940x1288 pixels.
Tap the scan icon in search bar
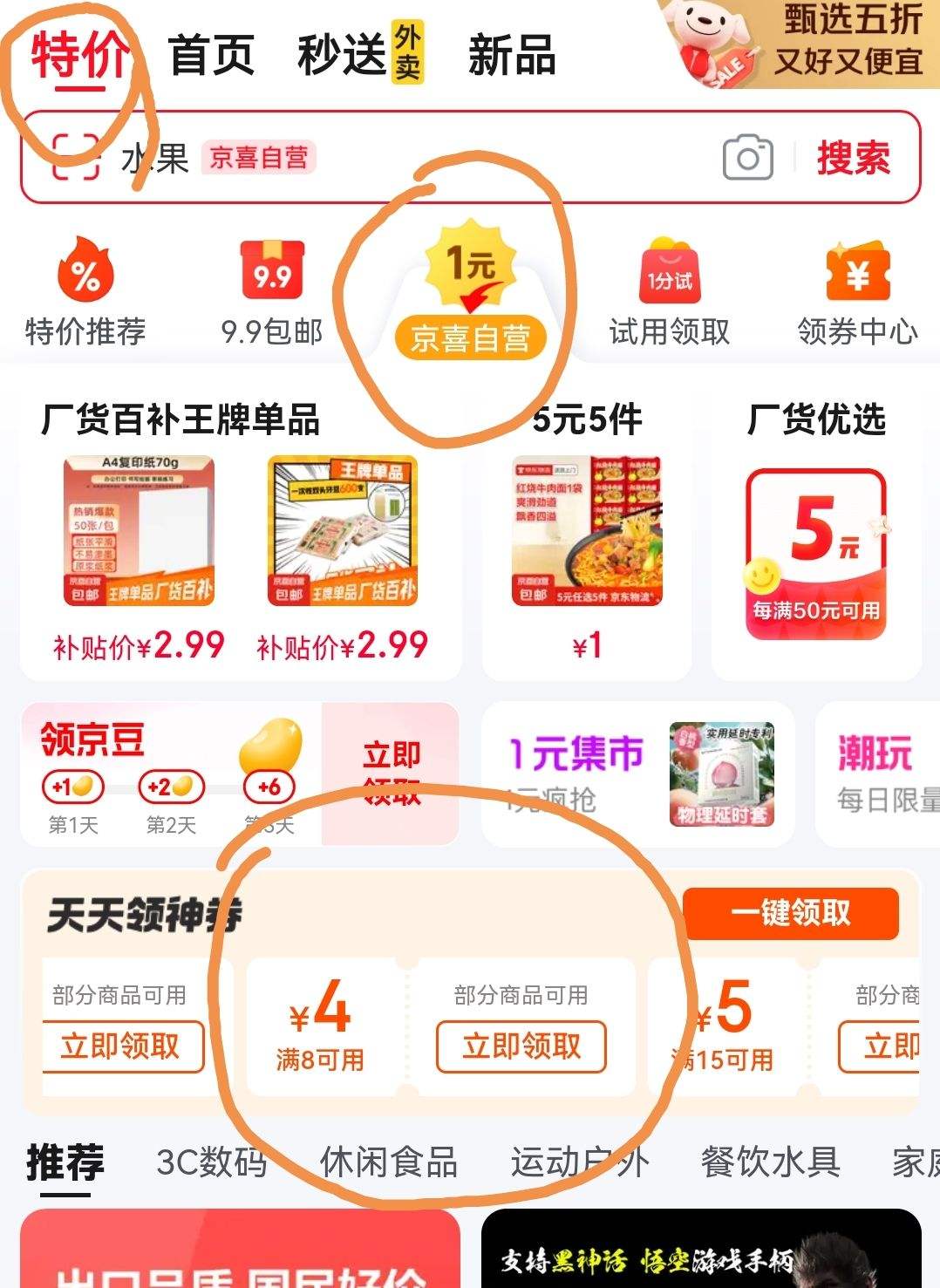coord(75,158)
